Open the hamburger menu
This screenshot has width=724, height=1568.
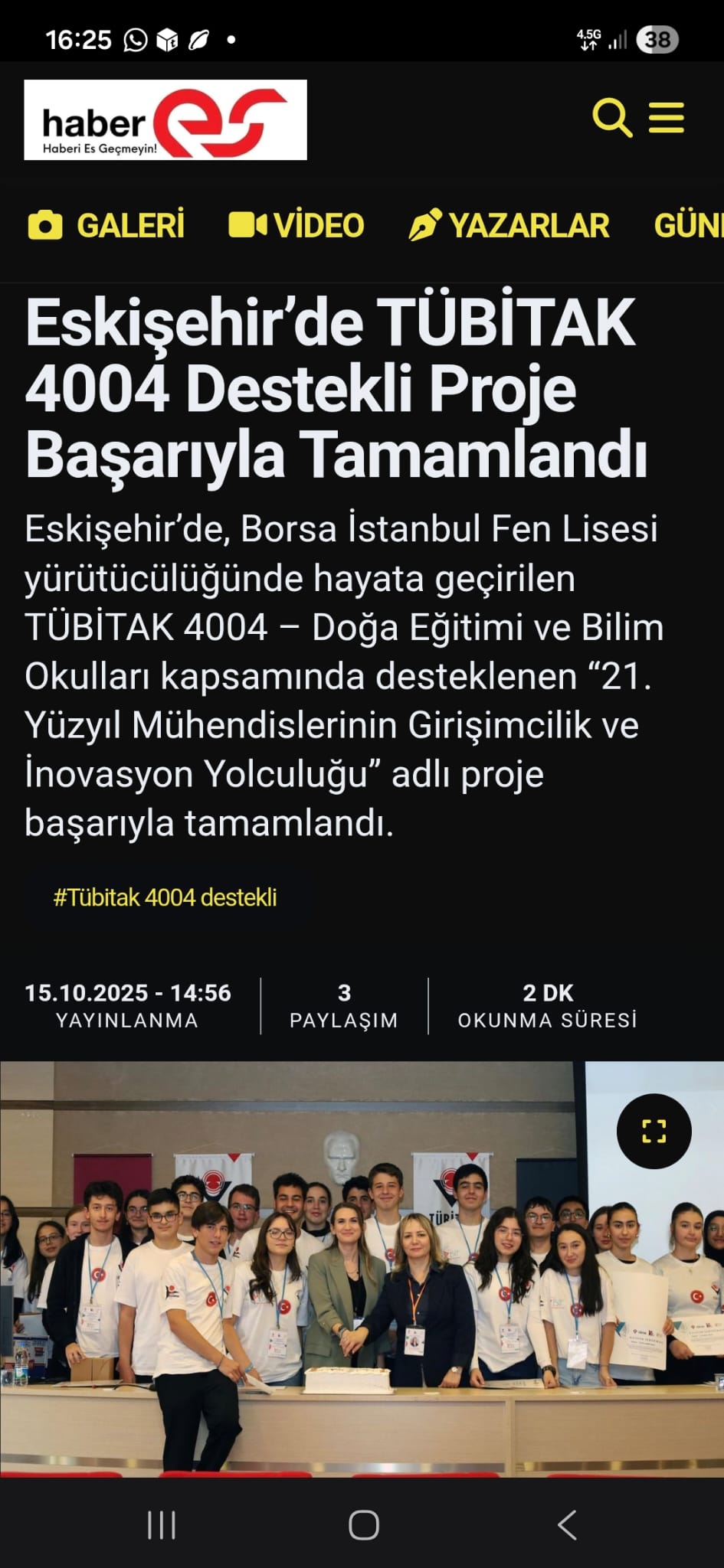click(x=666, y=119)
